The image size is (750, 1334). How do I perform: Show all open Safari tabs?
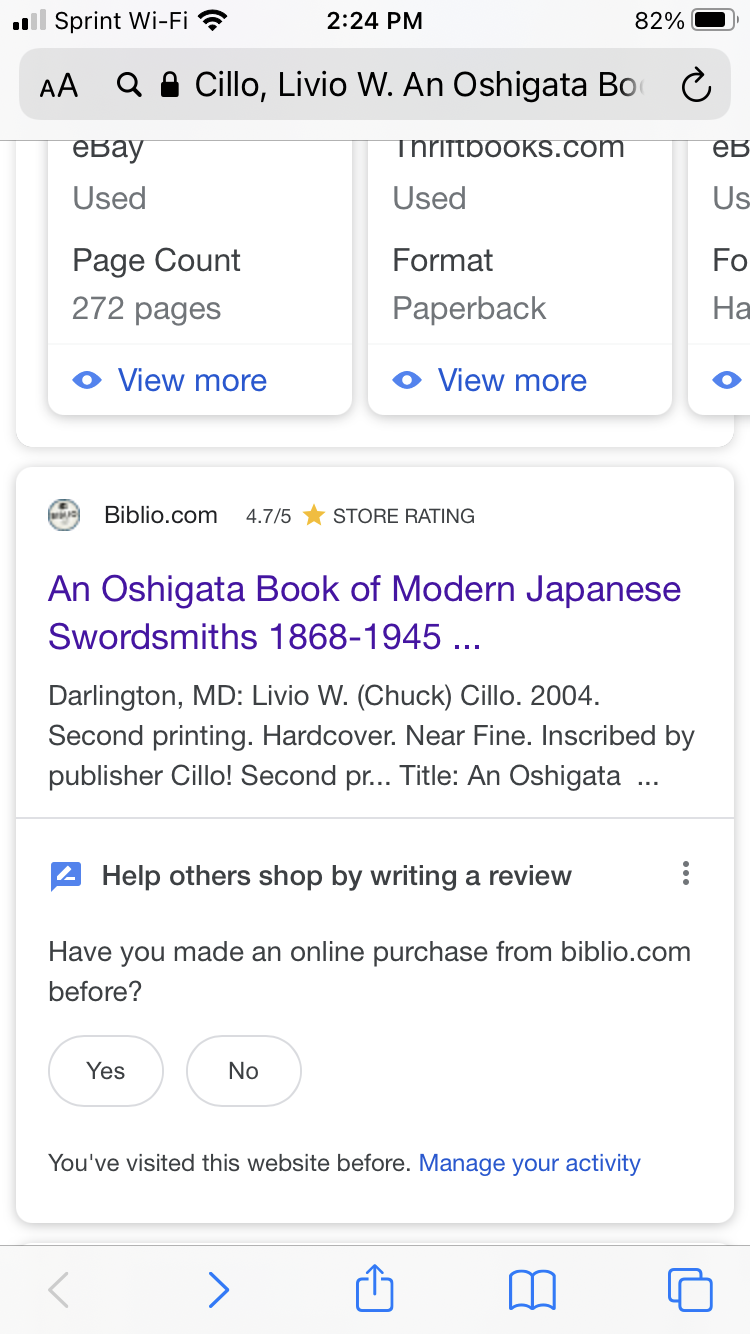tap(690, 1290)
